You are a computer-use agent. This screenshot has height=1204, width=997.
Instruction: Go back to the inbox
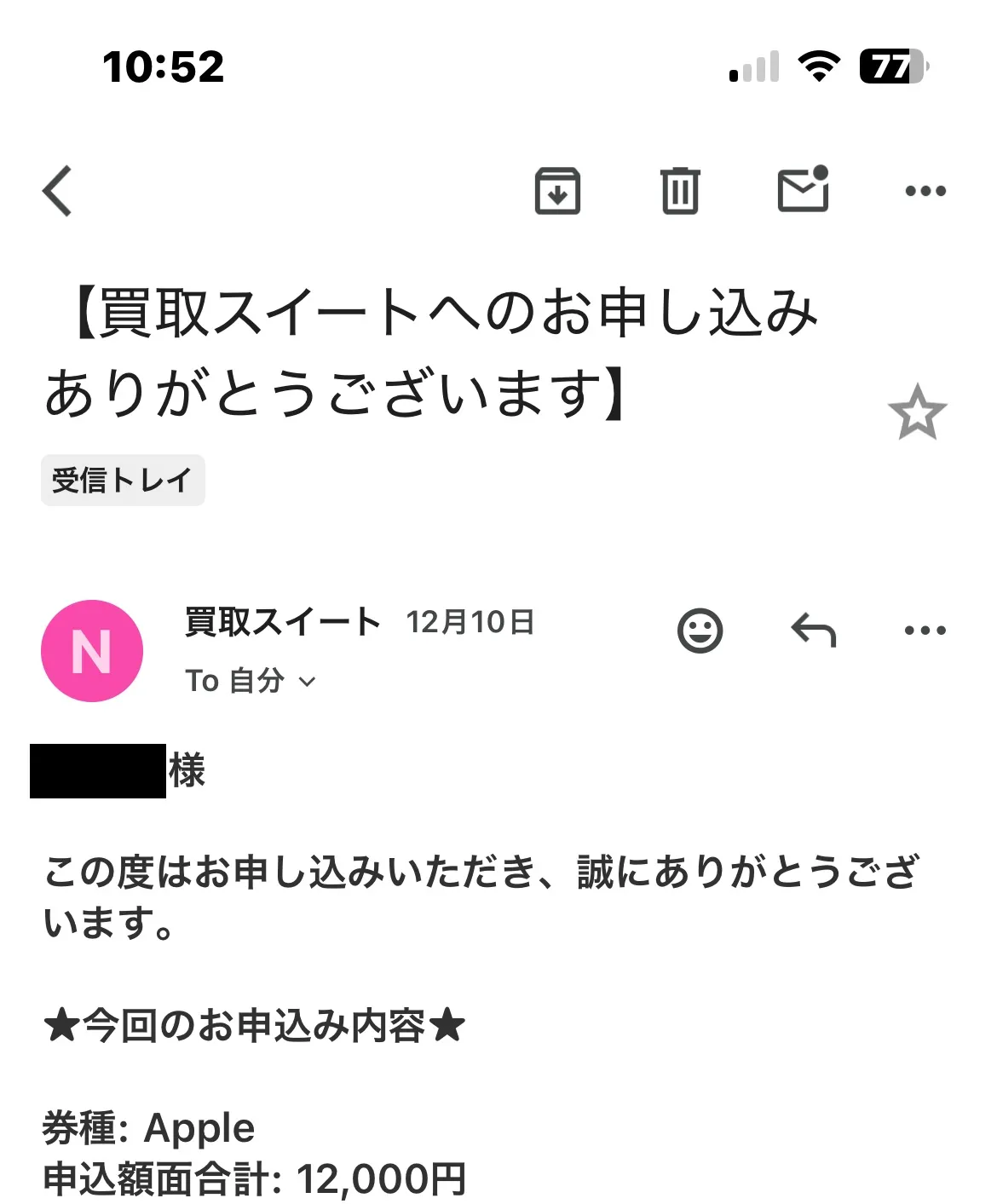[x=58, y=191]
